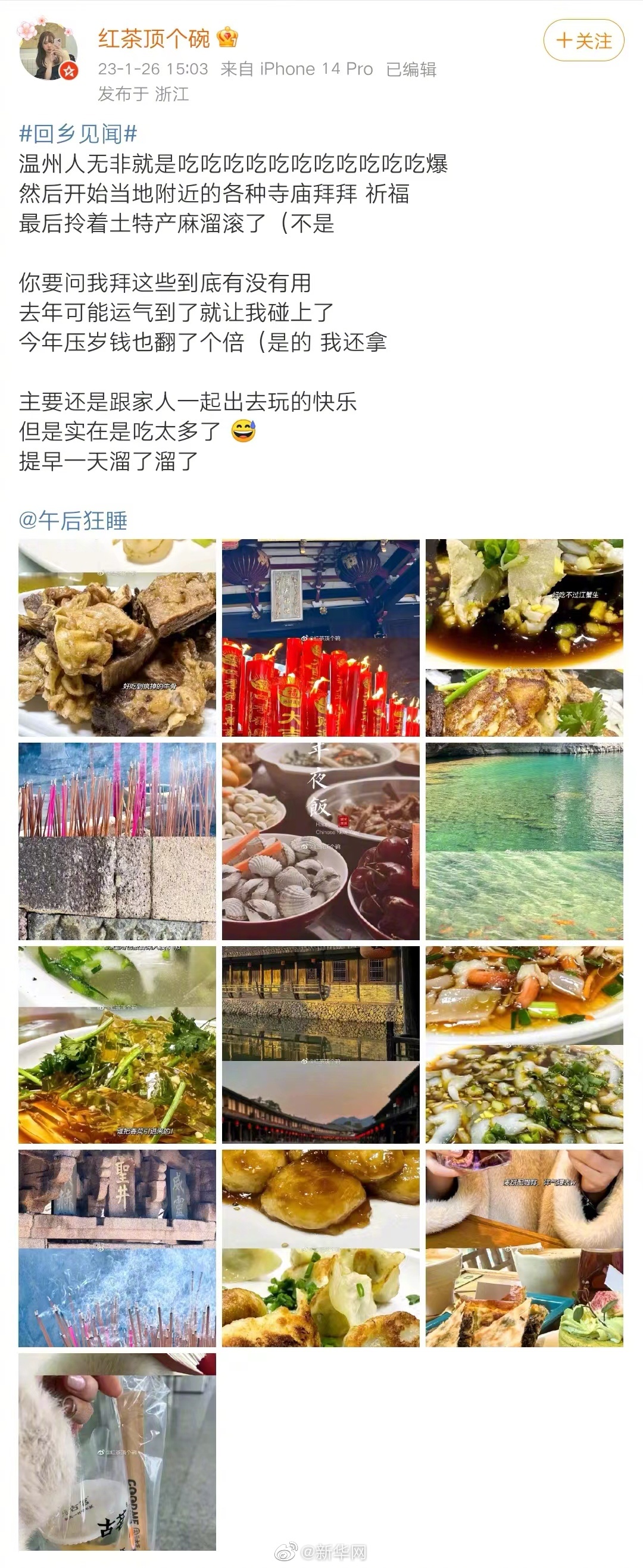Viewport: 643px width, 1568px height.
Task: Visit the mentioned user @午后狂睡
Action: (x=73, y=521)
